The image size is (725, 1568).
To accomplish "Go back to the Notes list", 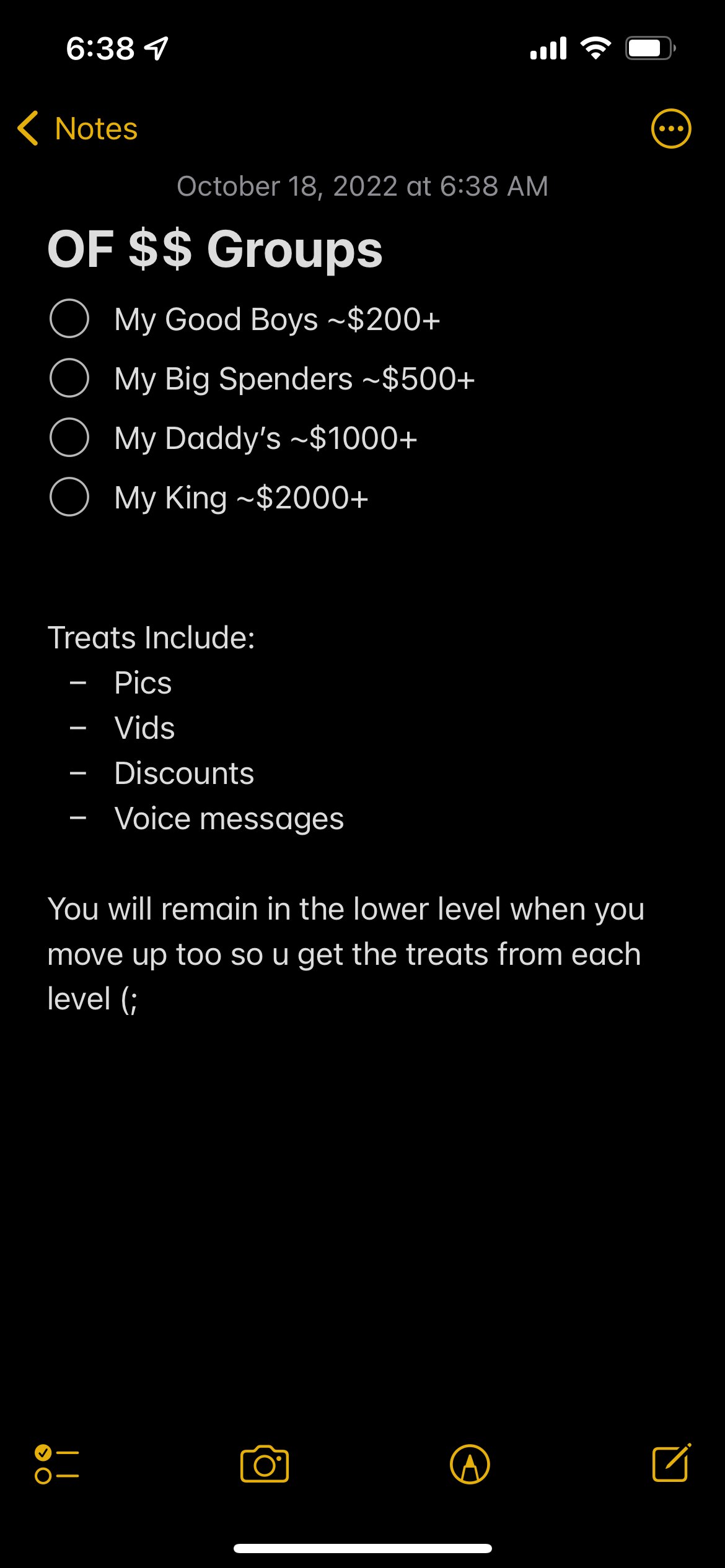I will 77,129.
